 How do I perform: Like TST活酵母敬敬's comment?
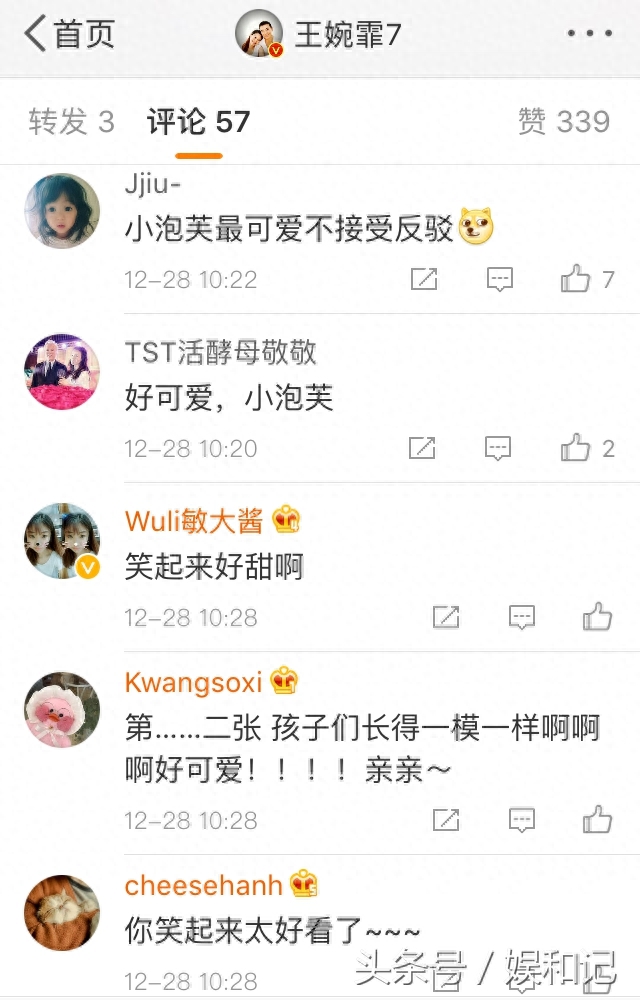[576, 448]
